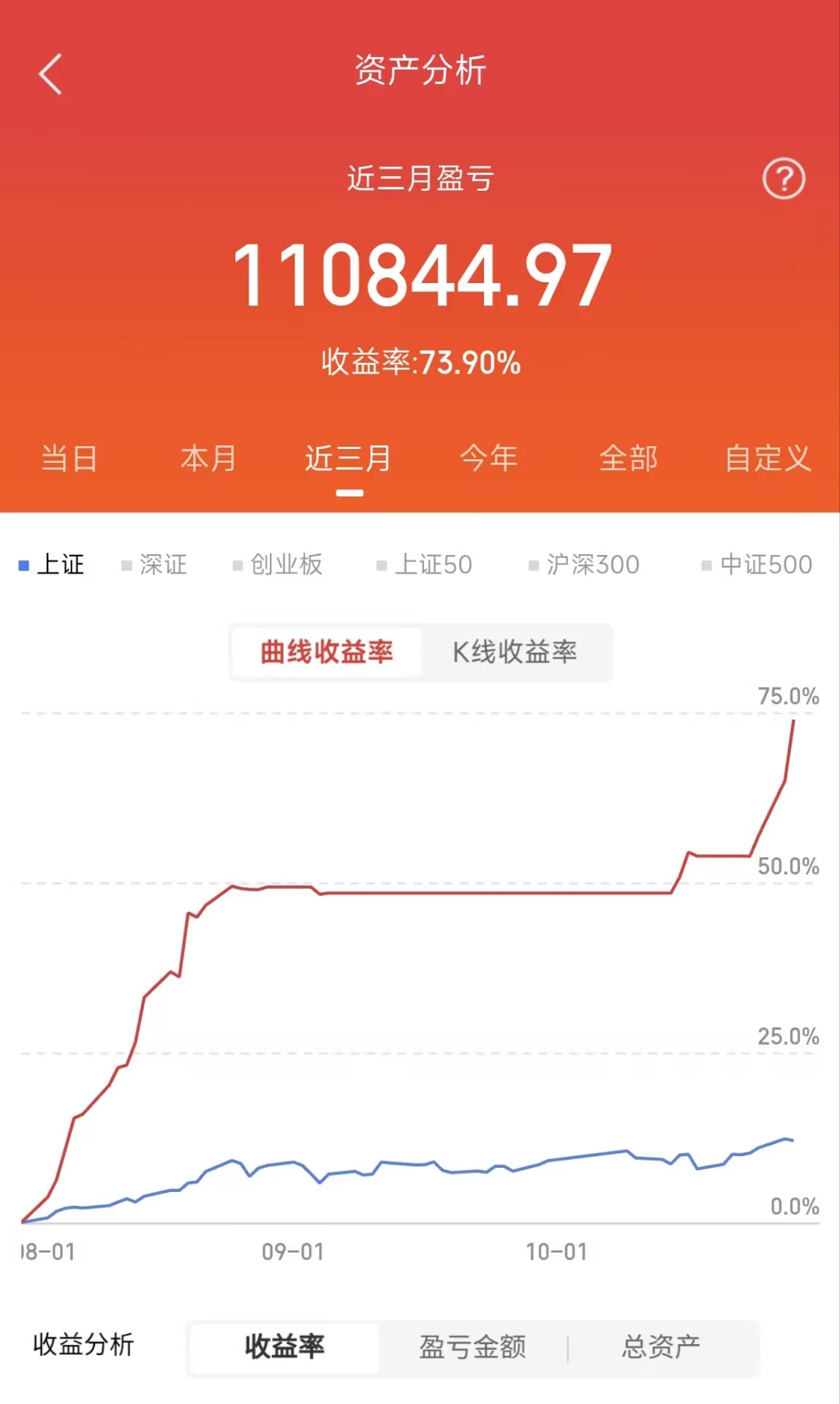This screenshot has width=840, height=1404.
Task: Select 沪深300 index for comparison
Action: click(584, 565)
